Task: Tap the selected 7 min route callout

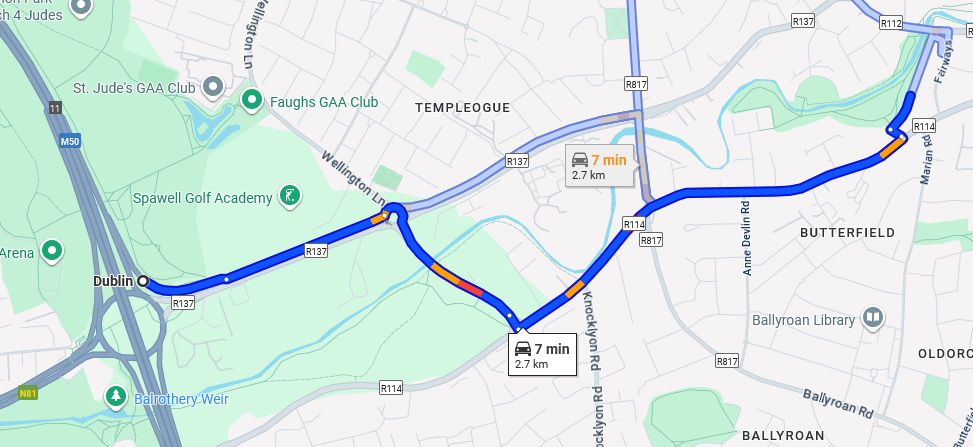Action: (x=542, y=355)
